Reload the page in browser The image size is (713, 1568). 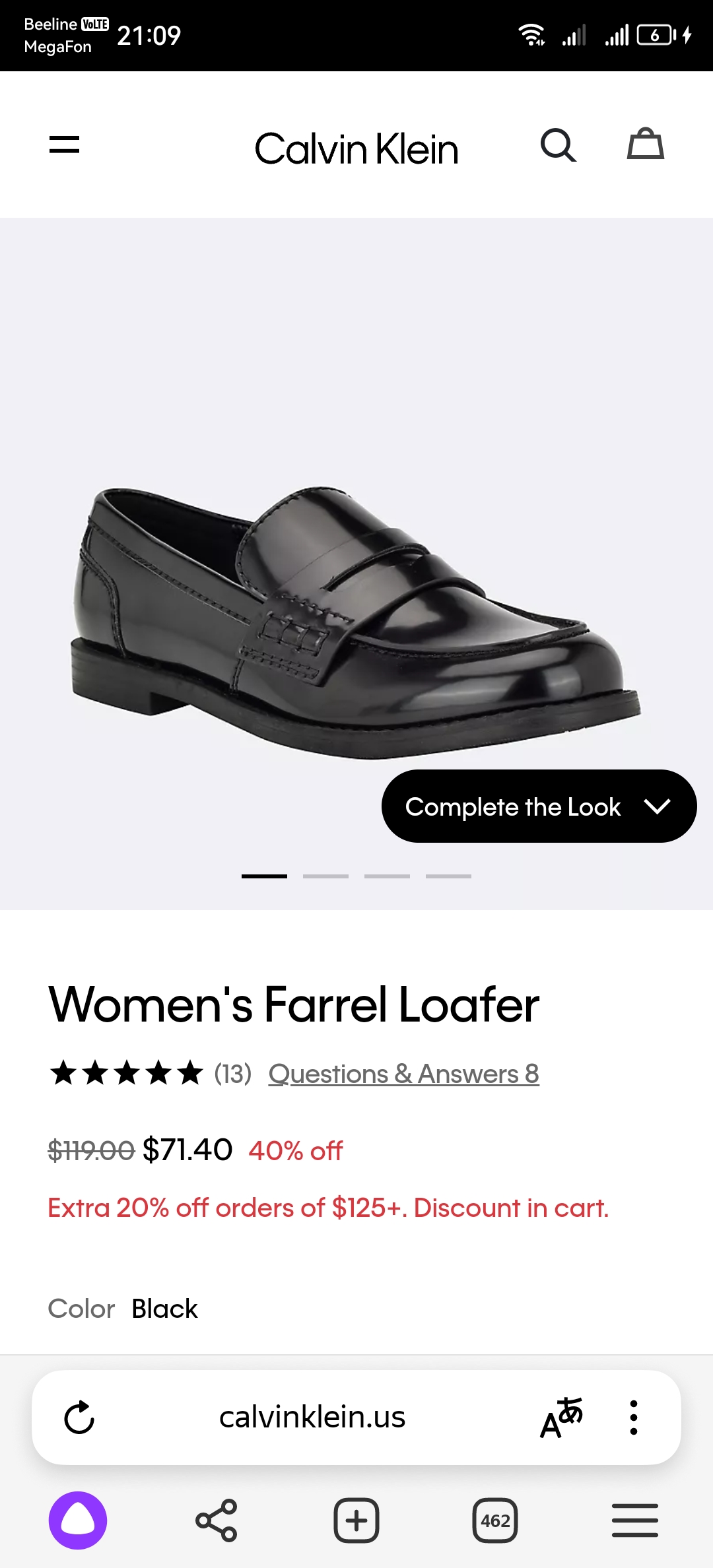click(79, 1418)
